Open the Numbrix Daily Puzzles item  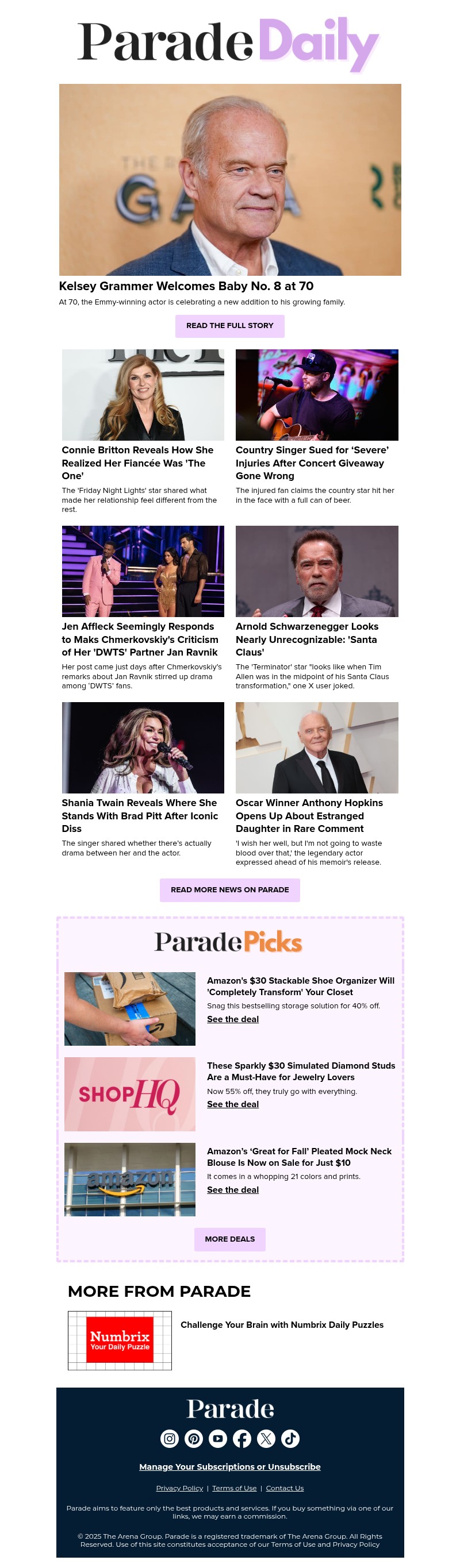tap(282, 1325)
